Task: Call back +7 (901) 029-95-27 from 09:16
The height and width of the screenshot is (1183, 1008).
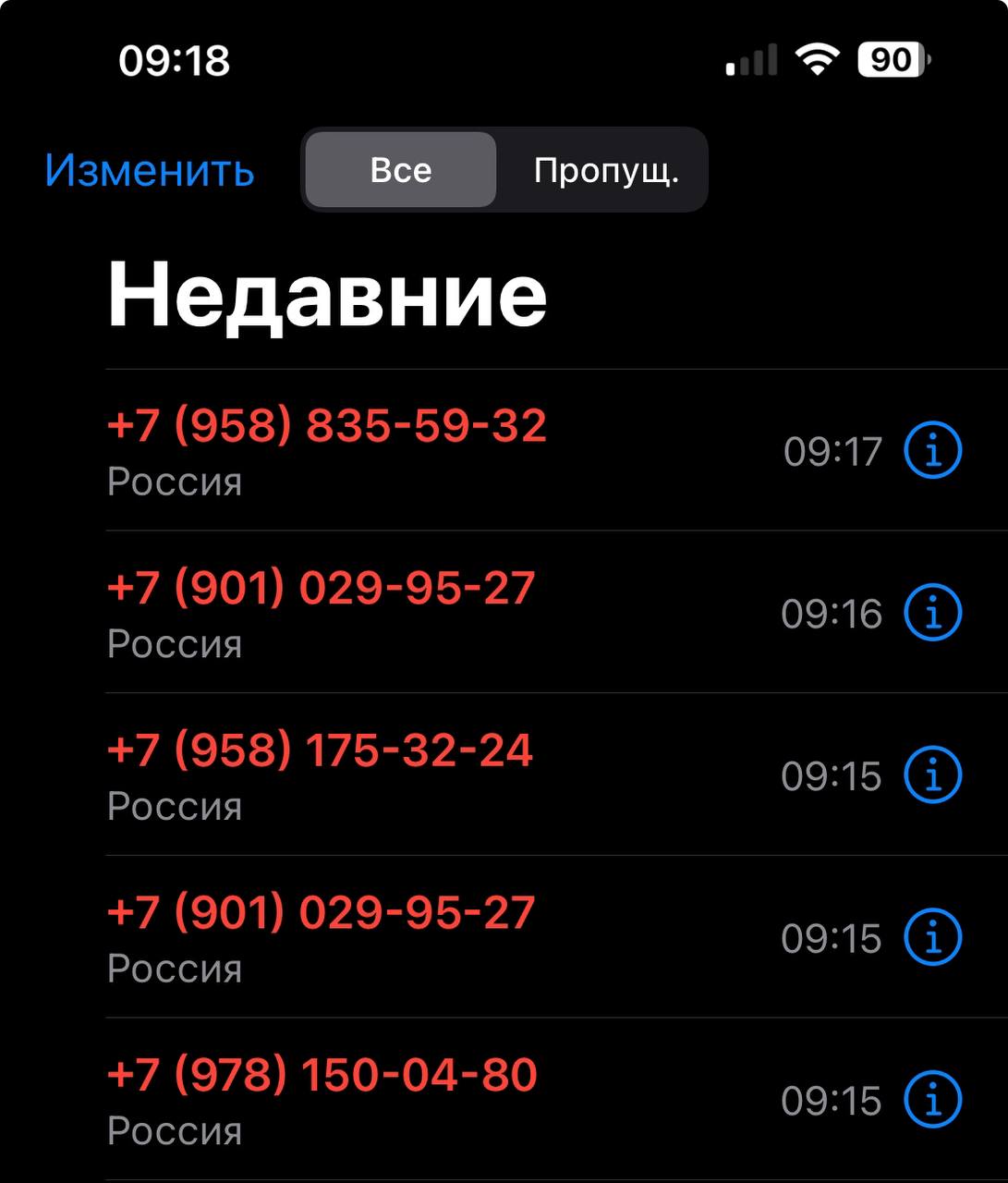Action: pyautogui.click(x=321, y=589)
